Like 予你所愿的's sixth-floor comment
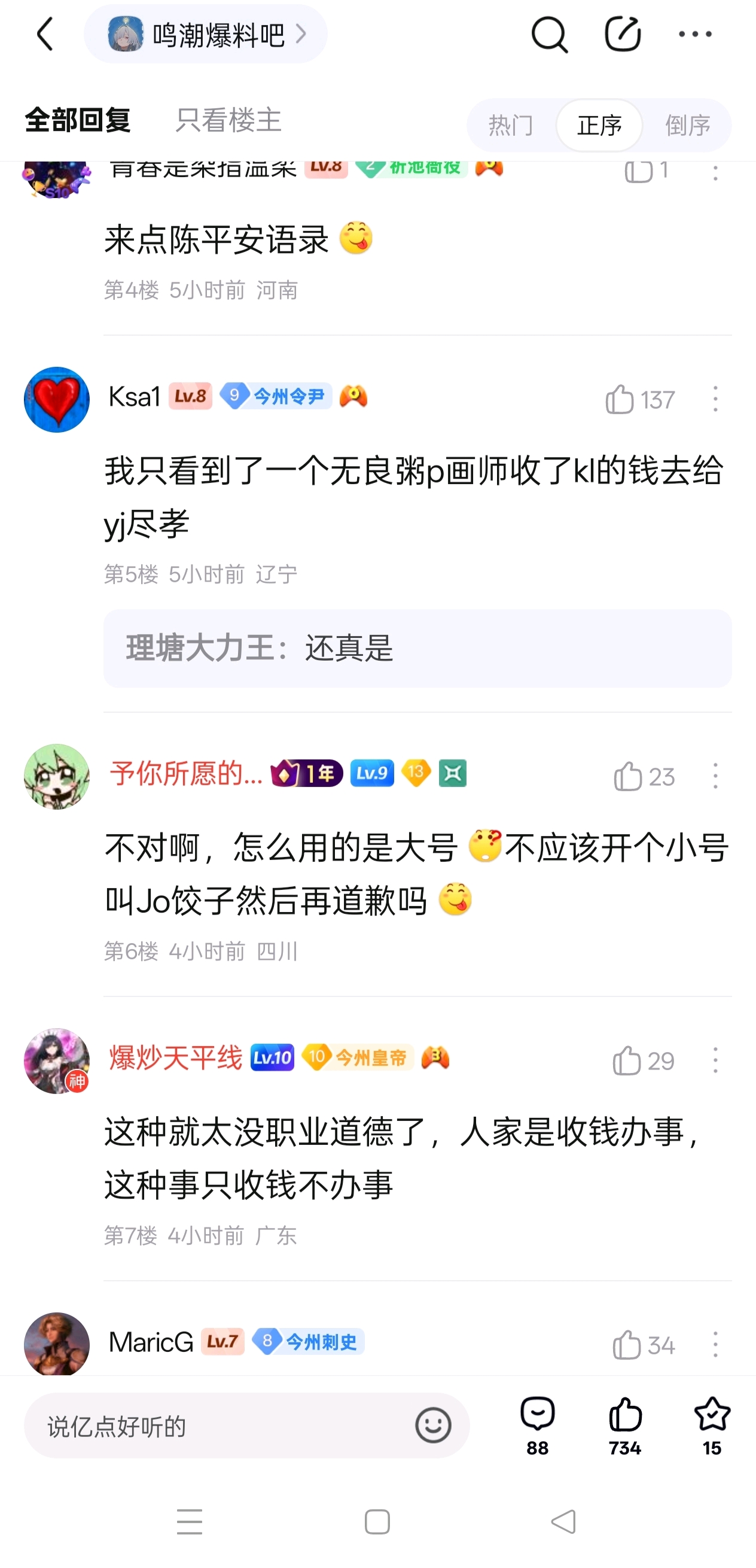This screenshot has height=1568, width=756. (x=627, y=777)
